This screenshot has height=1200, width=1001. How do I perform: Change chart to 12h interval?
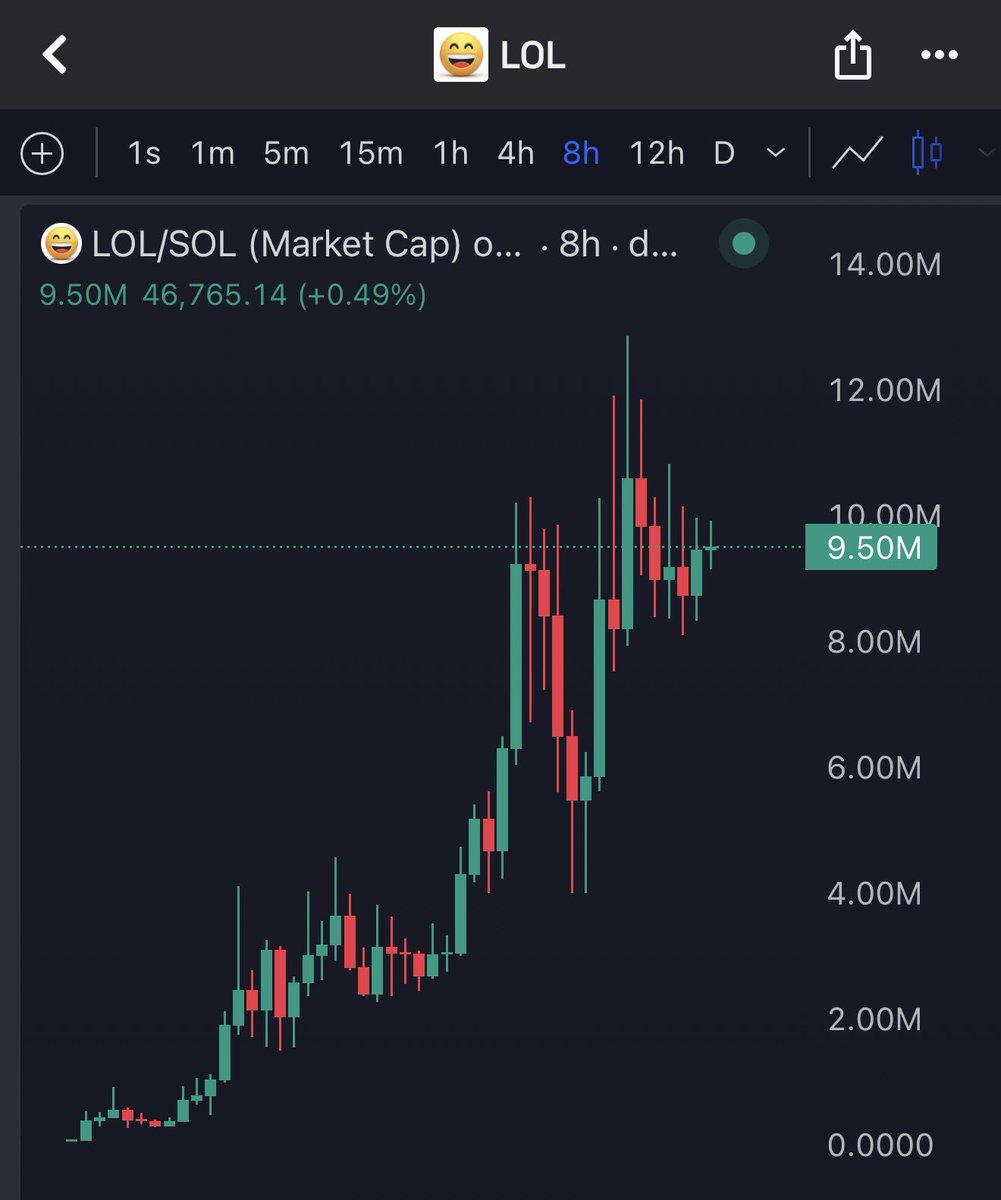[657, 154]
